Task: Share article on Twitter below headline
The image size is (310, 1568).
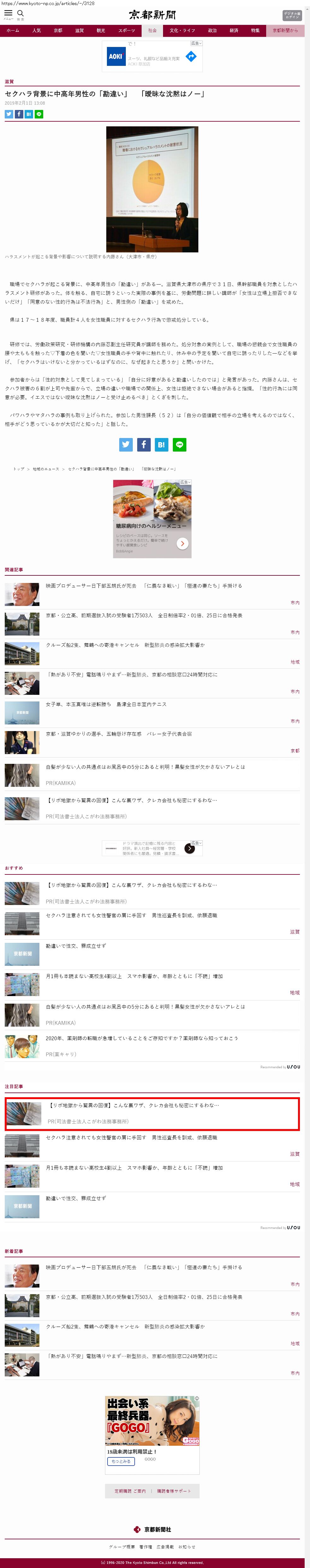Action: coord(9,114)
